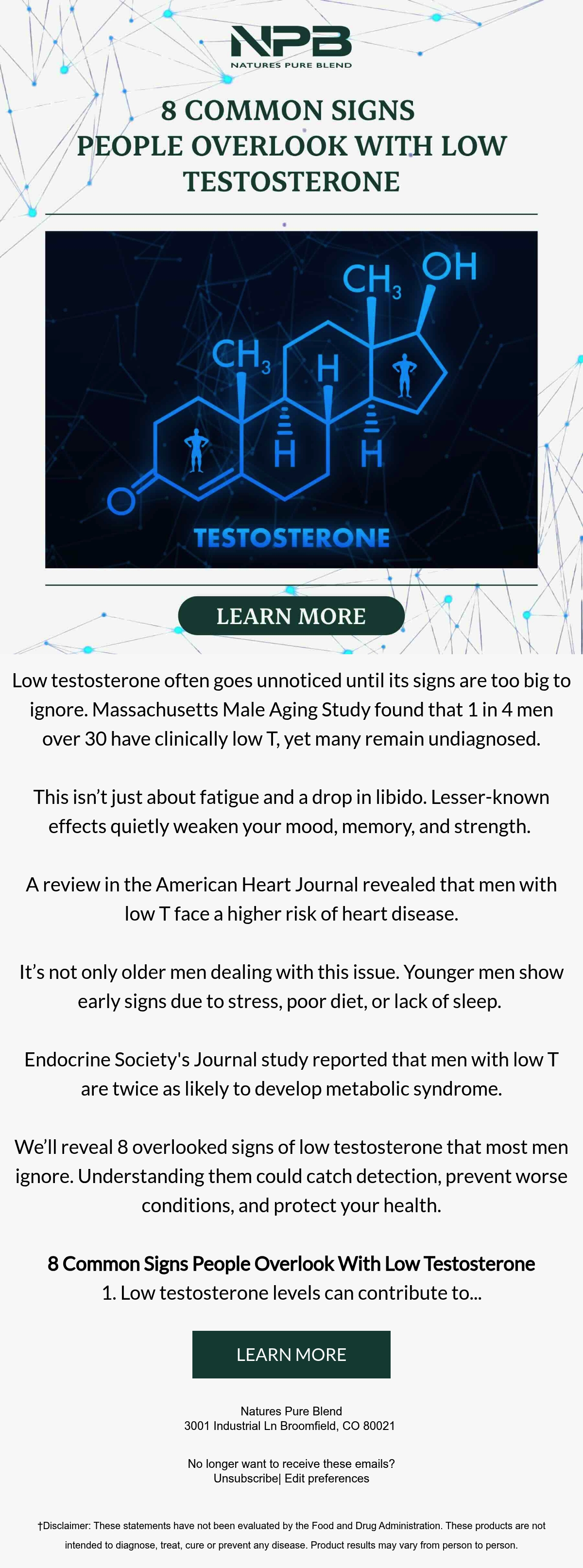
Task: Unsubscribe from these emails
Action: (245, 1479)
